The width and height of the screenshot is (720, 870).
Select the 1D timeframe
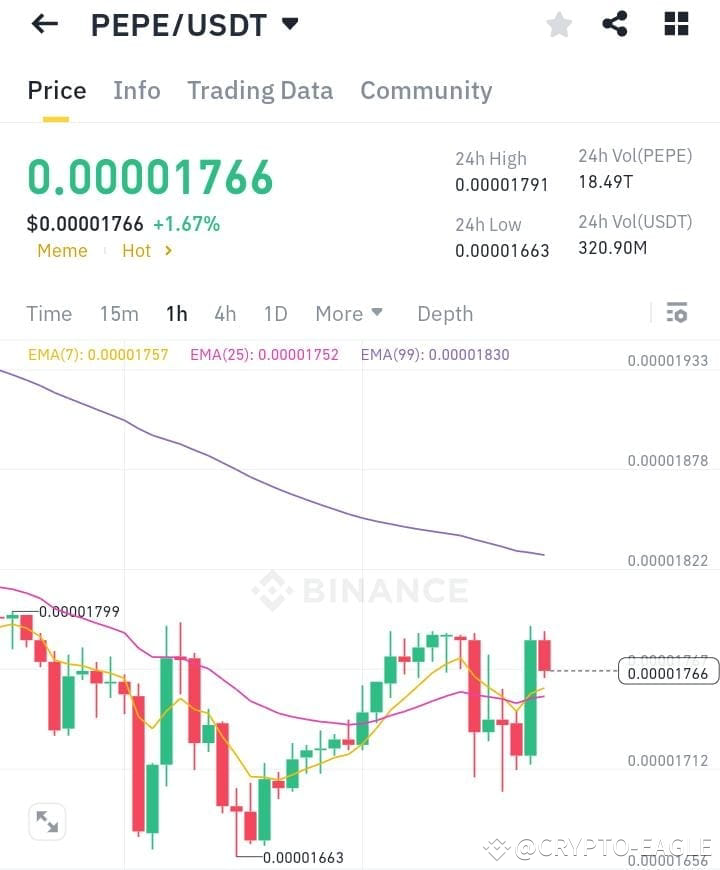coord(275,313)
